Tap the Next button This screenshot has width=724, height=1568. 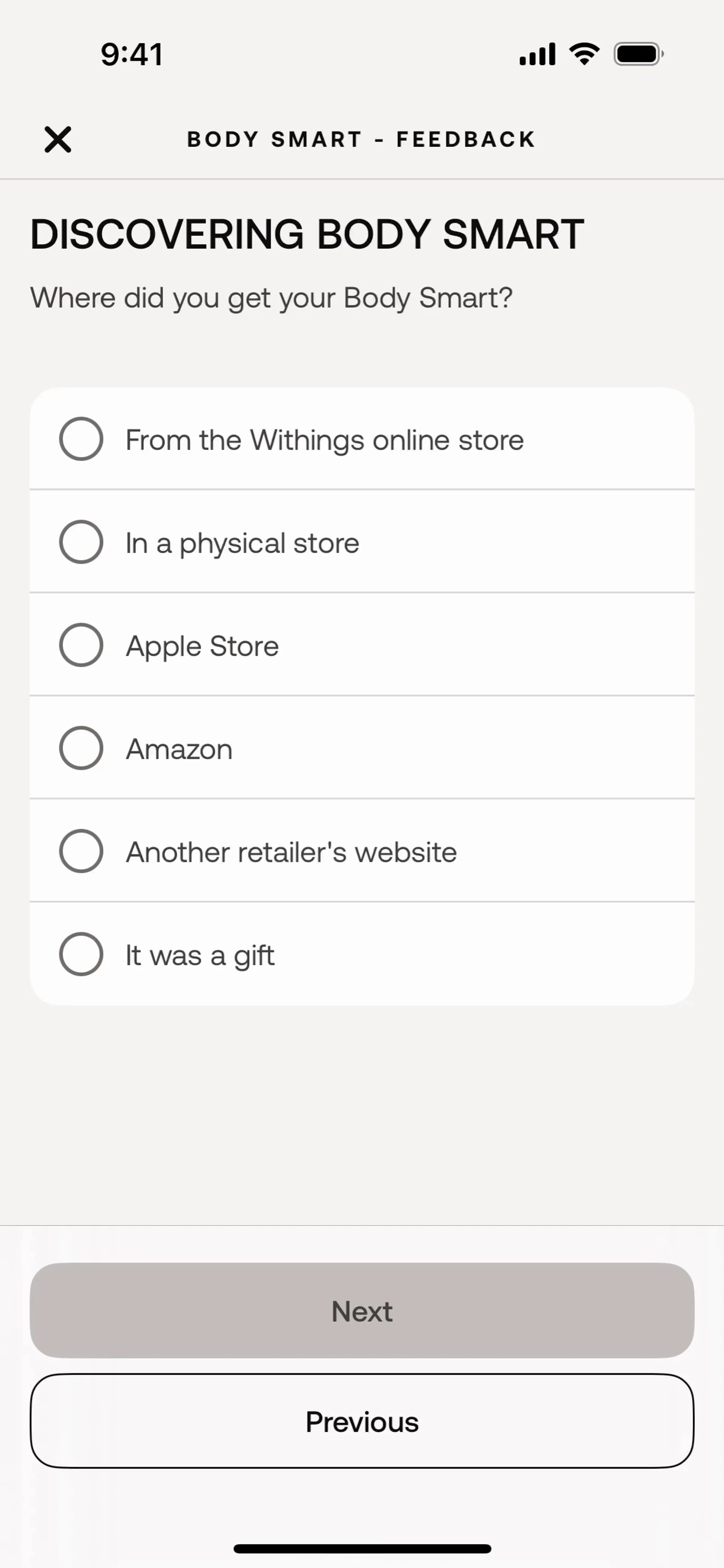[362, 1310]
